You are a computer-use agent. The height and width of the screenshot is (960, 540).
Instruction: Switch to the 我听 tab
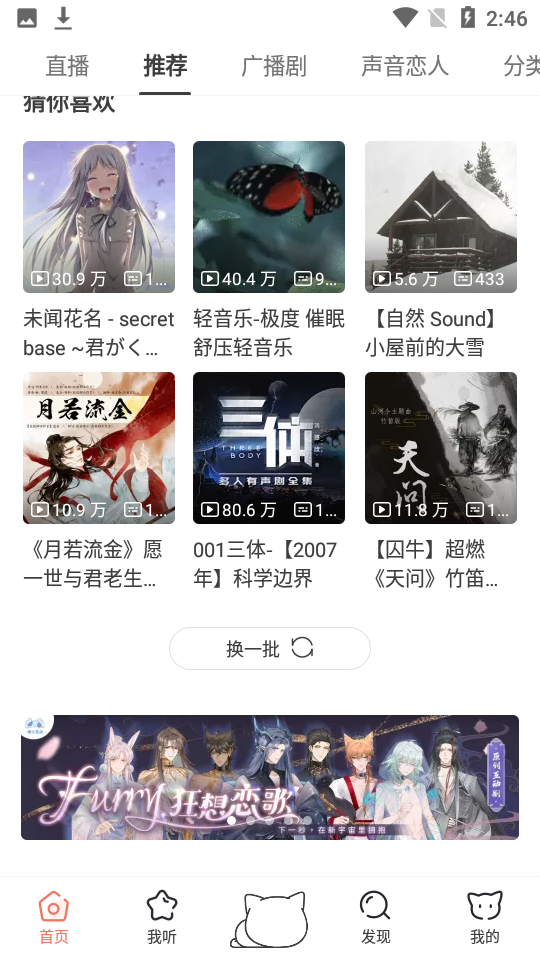(162, 917)
